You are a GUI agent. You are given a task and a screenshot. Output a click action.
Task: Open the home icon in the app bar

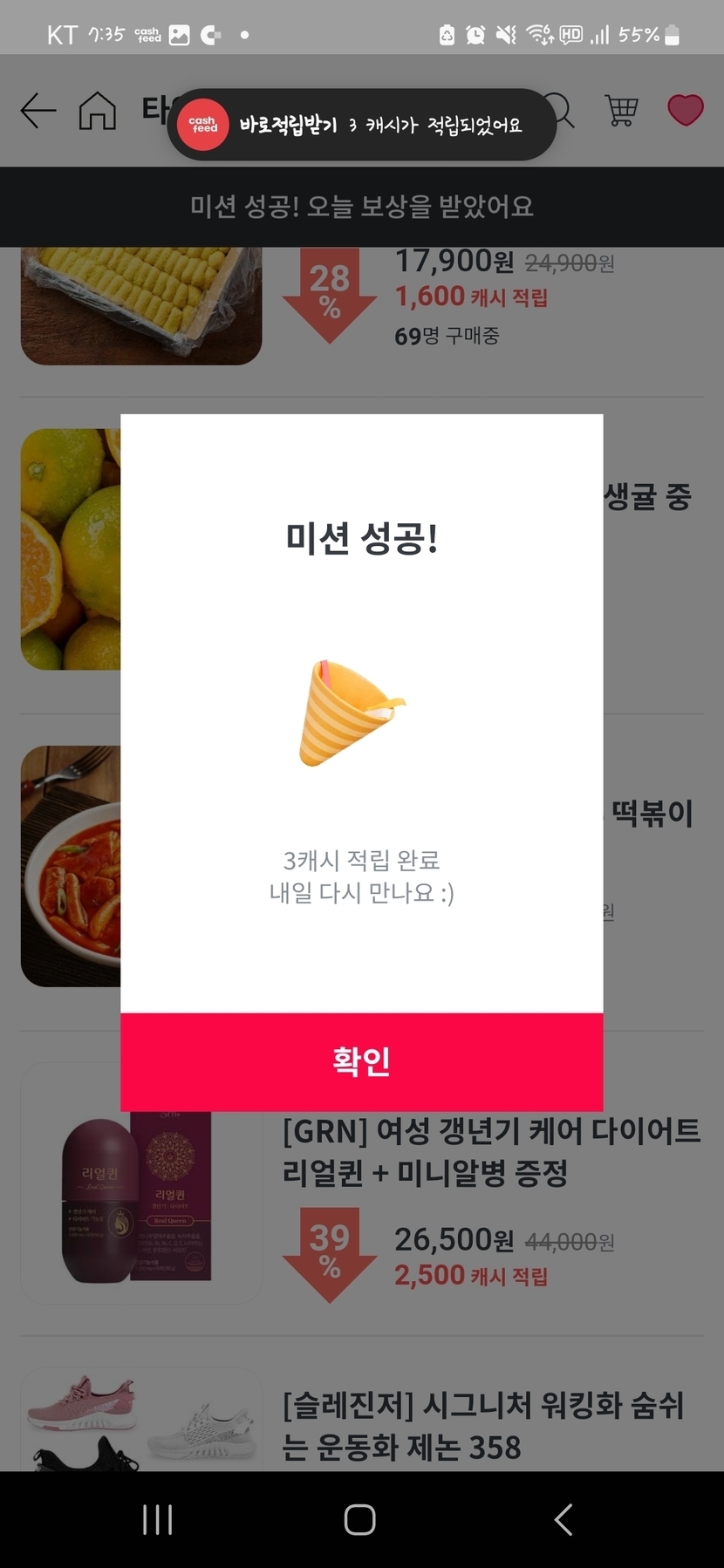click(97, 111)
